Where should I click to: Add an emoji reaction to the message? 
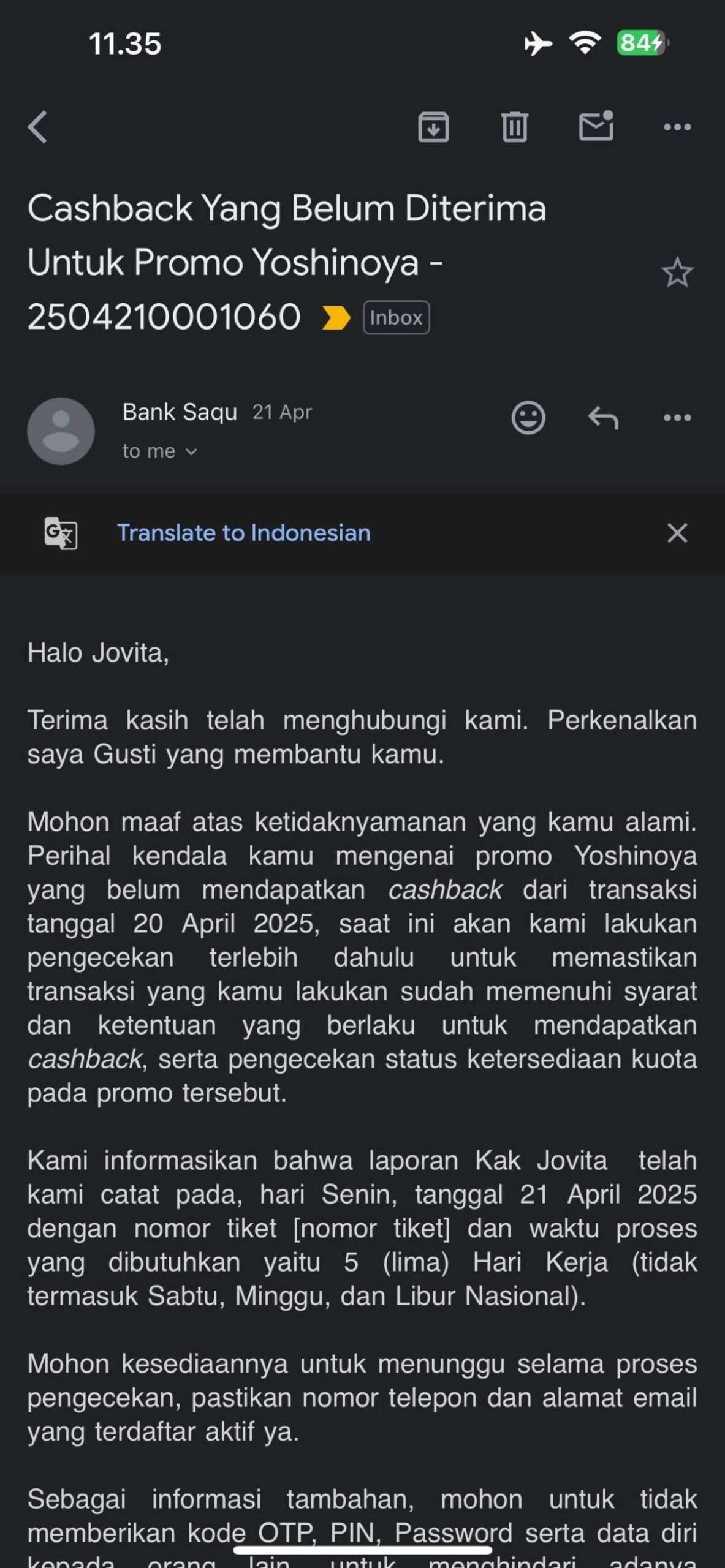pyautogui.click(x=528, y=418)
